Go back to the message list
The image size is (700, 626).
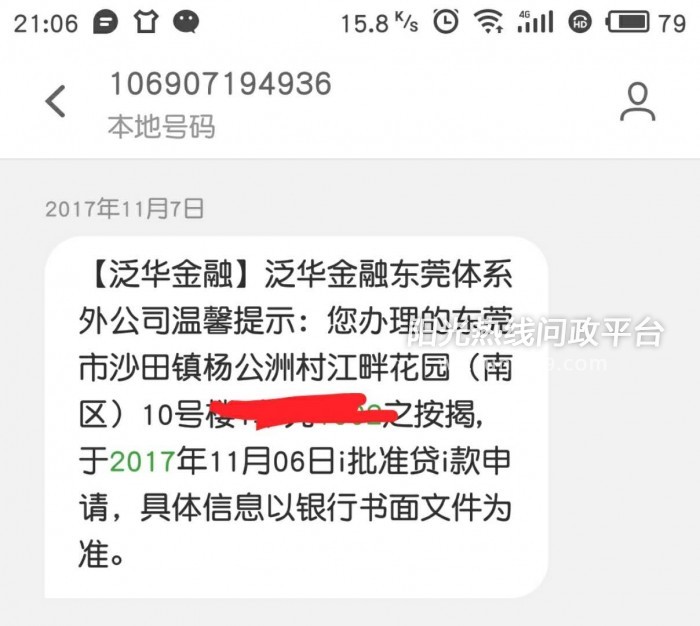tap(56, 101)
